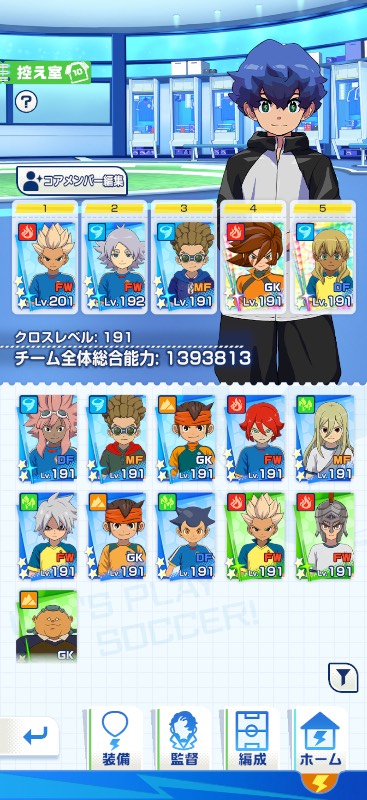The height and width of the screenshot is (800, 367).
Task: Go back with the return arrow
Action: [32, 736]
